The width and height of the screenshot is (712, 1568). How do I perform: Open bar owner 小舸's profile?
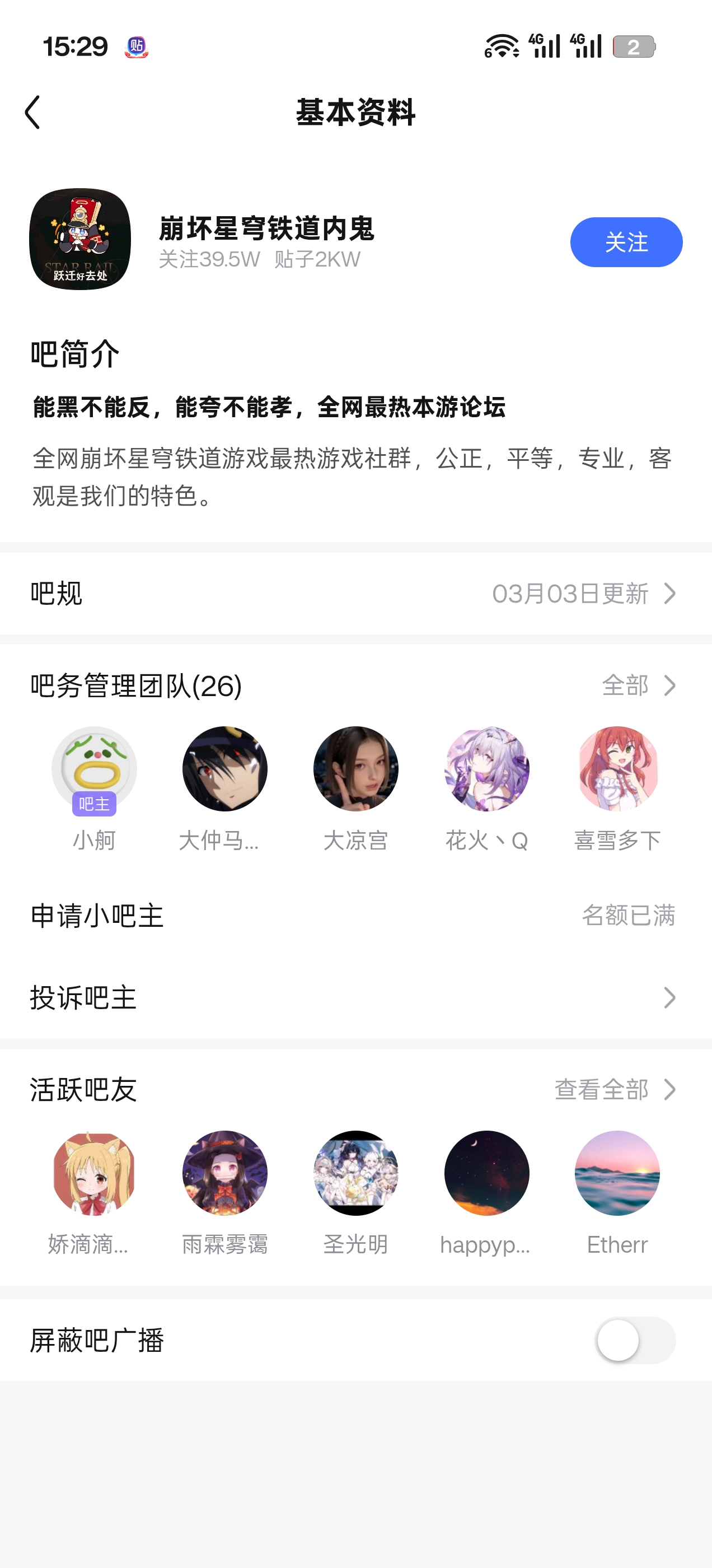click(x=95, y=769)
